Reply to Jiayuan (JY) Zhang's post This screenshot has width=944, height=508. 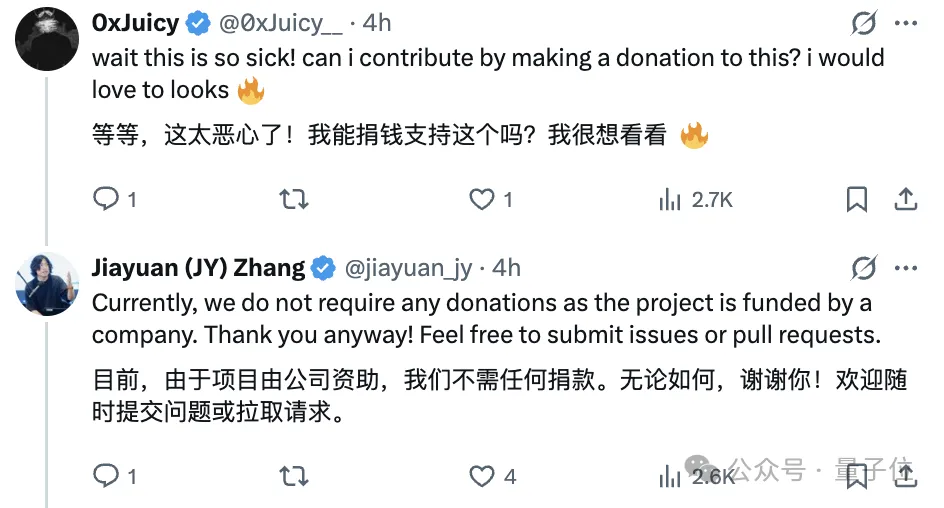tap(106, 476)
